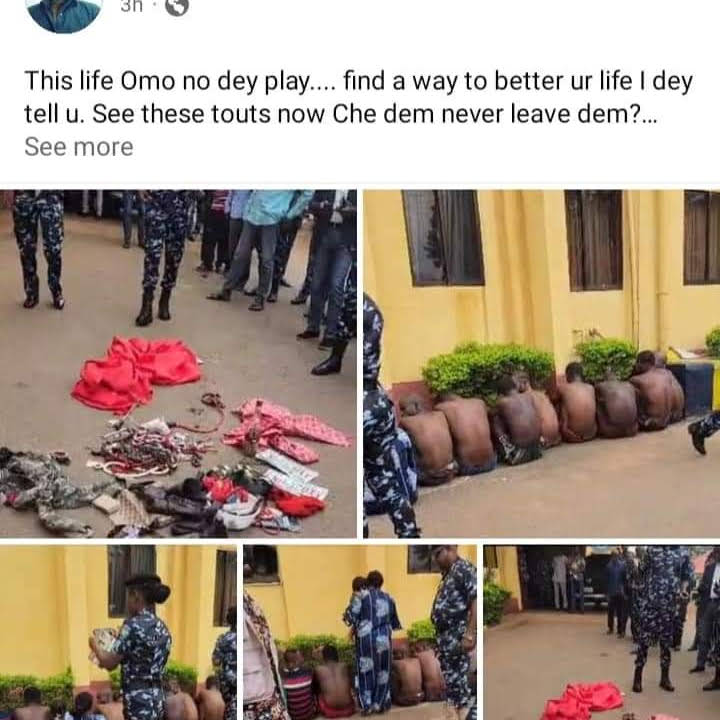The image size is (720, 720).
Task: View the photo of shirtless men by the yellow wall
Action: click(541, 364)
